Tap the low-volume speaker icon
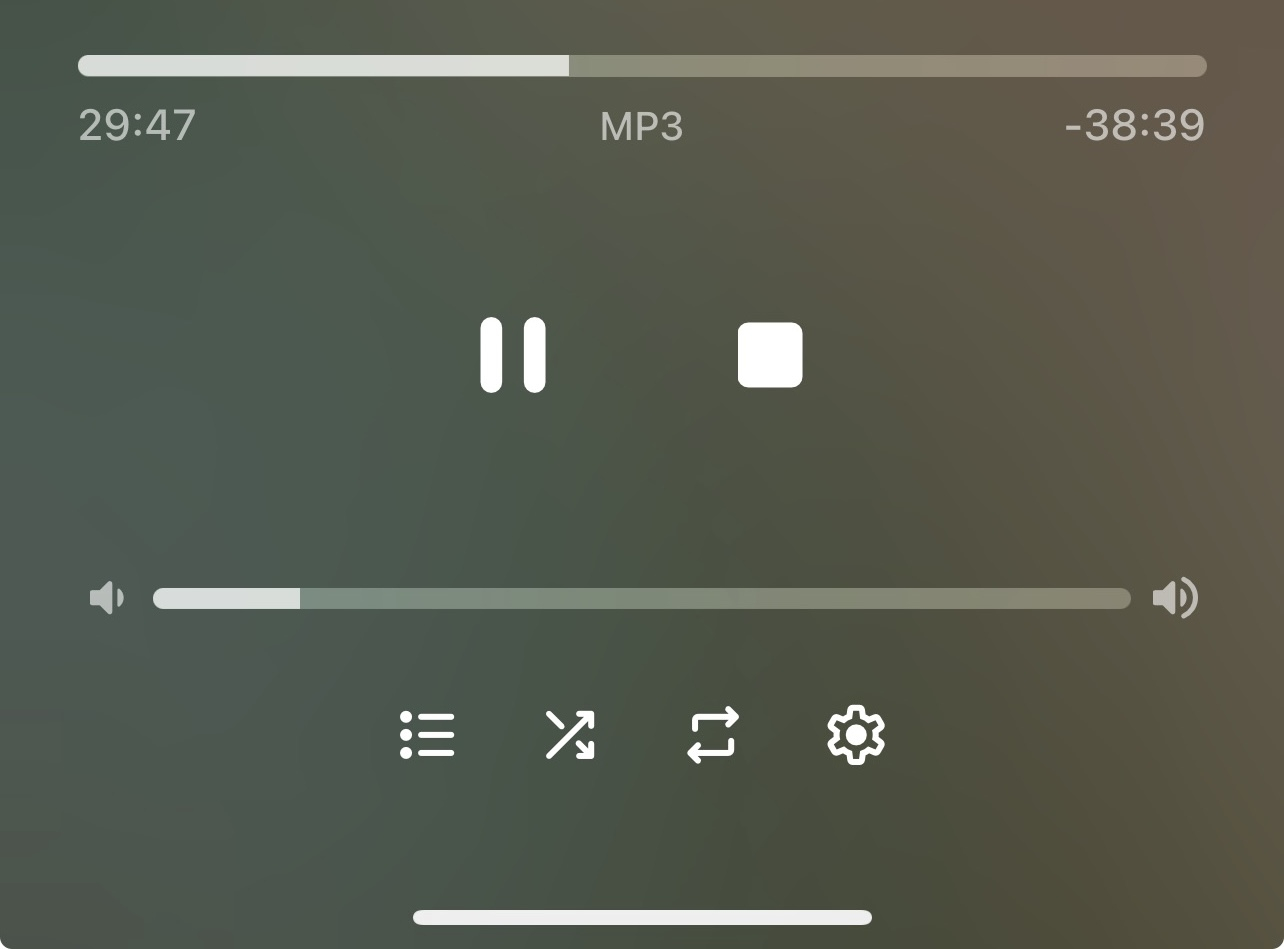1284x949 pixels. [106, 598]
